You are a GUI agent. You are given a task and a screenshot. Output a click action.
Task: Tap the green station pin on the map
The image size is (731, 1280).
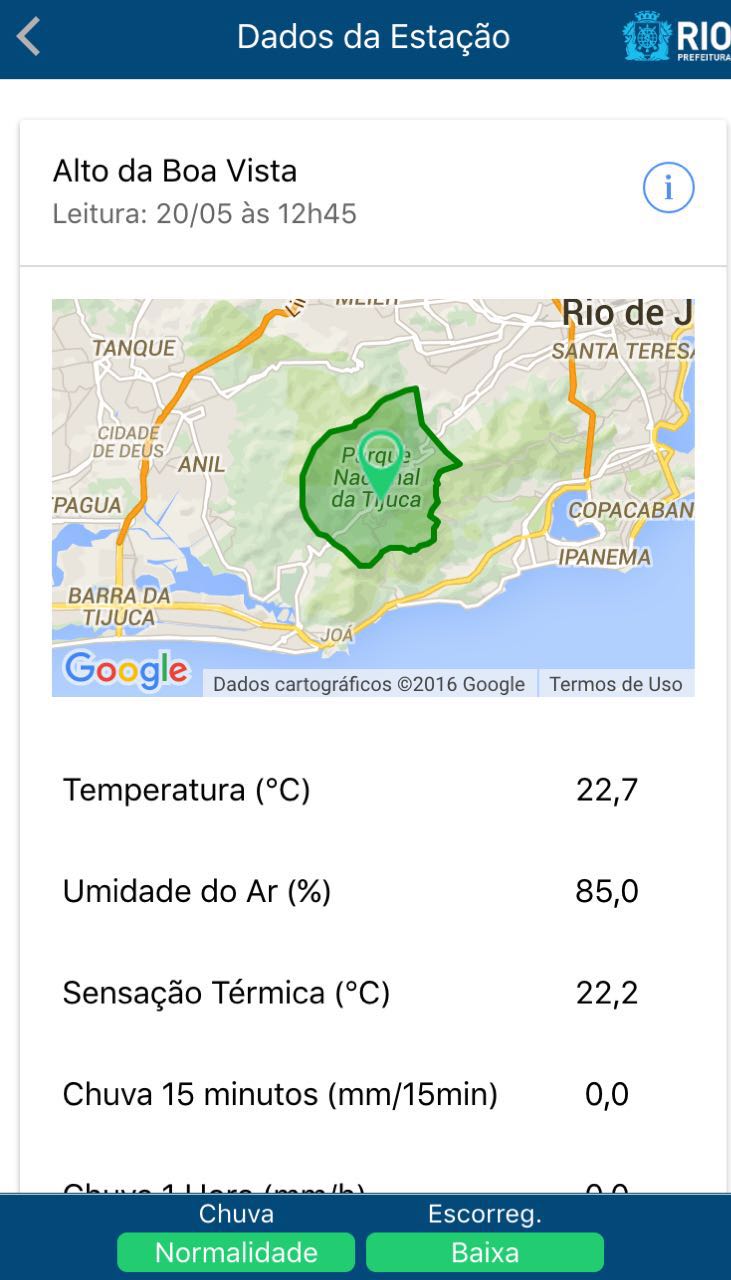381,462
